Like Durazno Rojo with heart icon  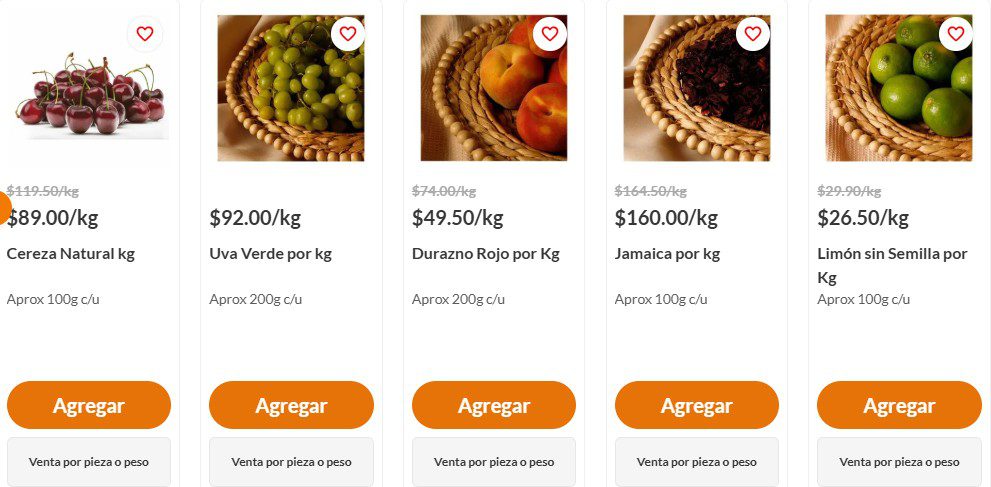[x=550, y=34]
